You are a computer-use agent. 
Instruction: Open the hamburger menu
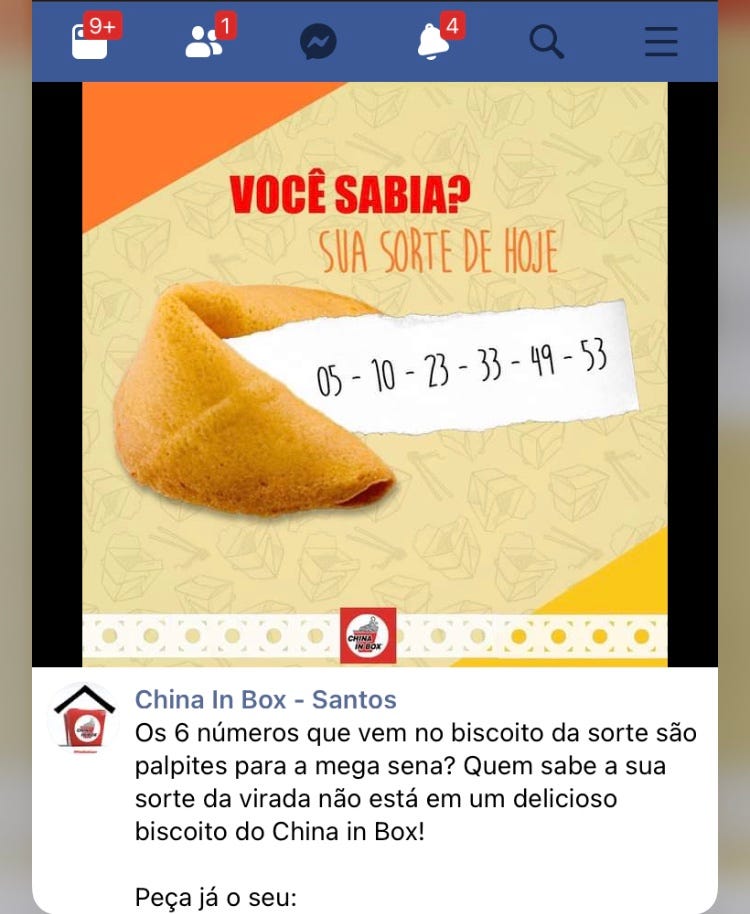661,42
